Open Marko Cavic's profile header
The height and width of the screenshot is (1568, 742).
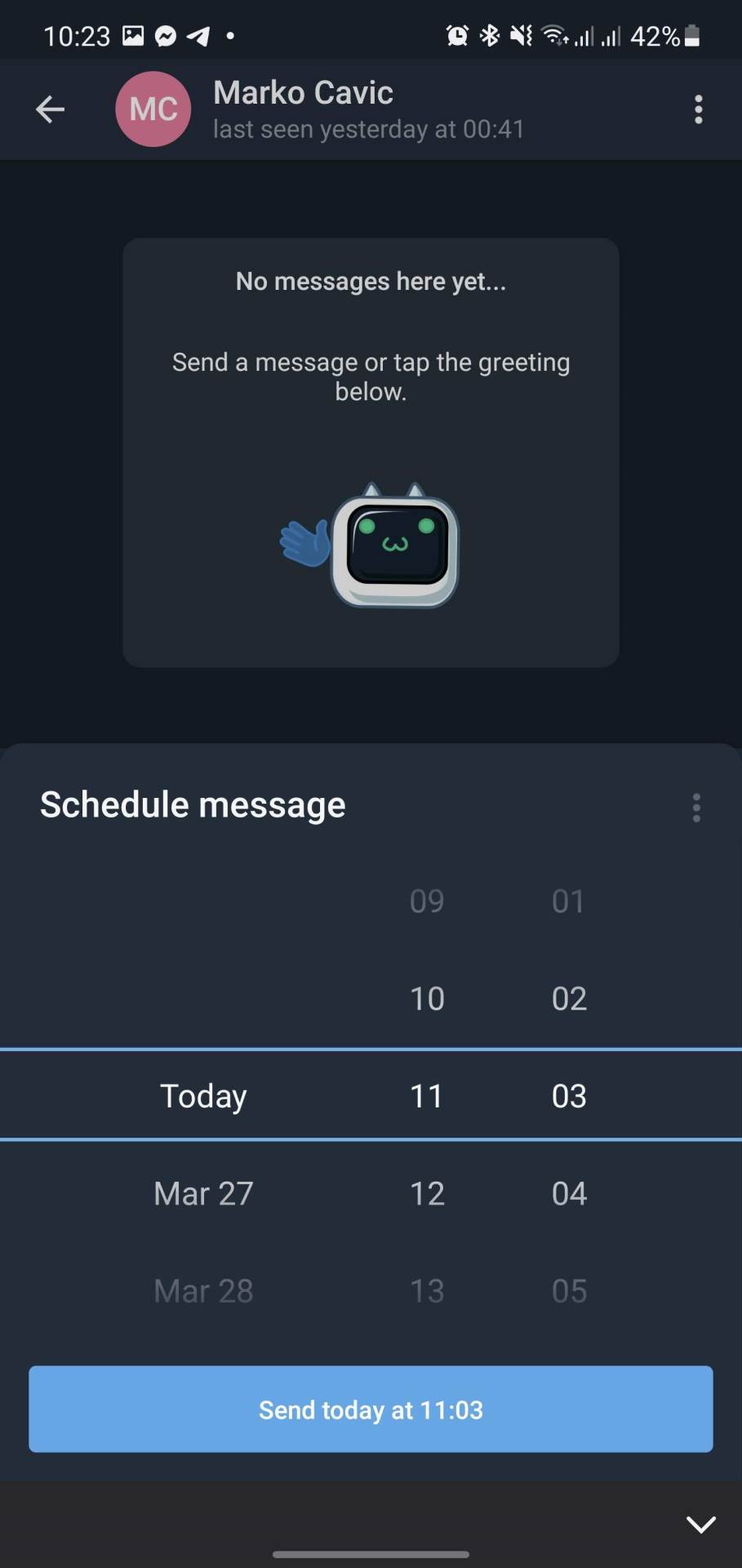point(327,109)
